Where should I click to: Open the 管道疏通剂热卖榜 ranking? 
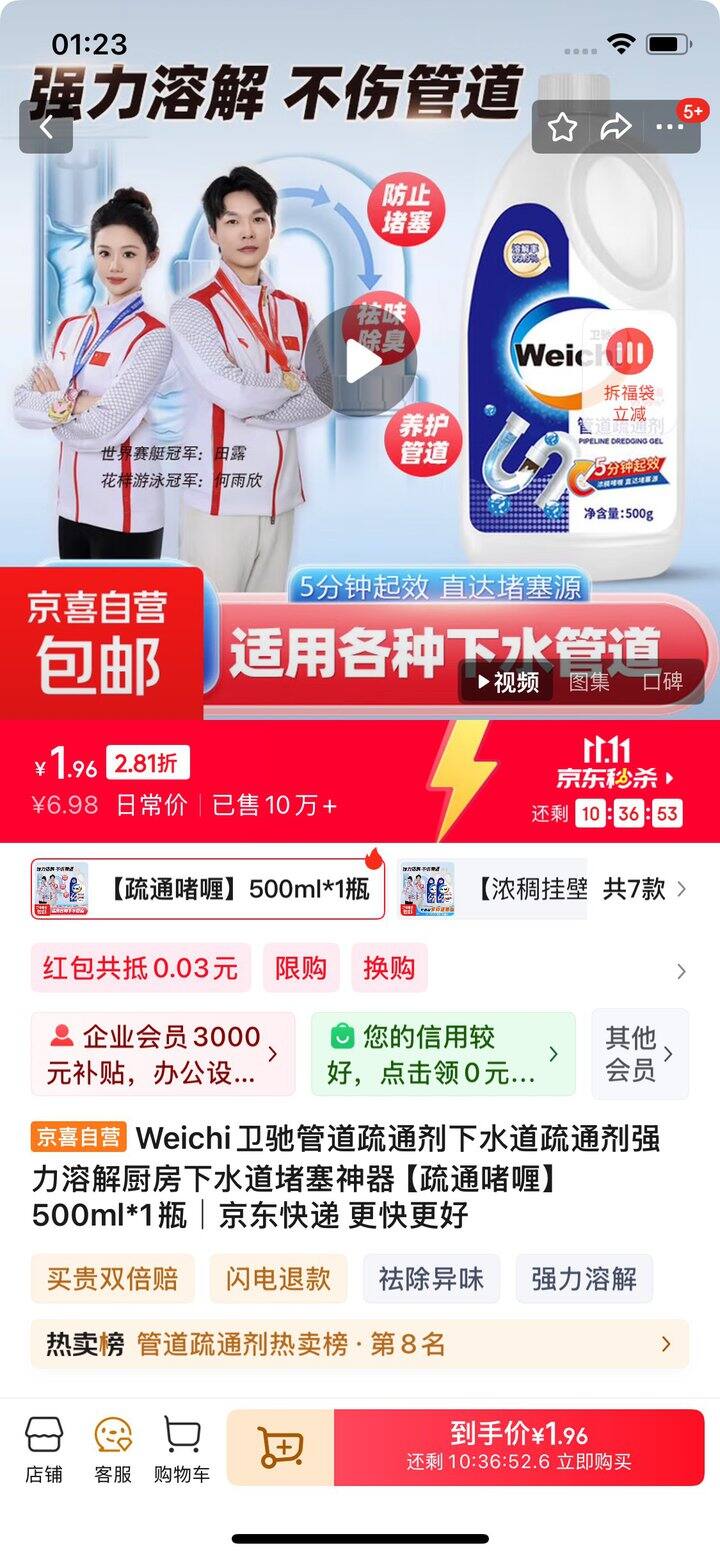360,1344
